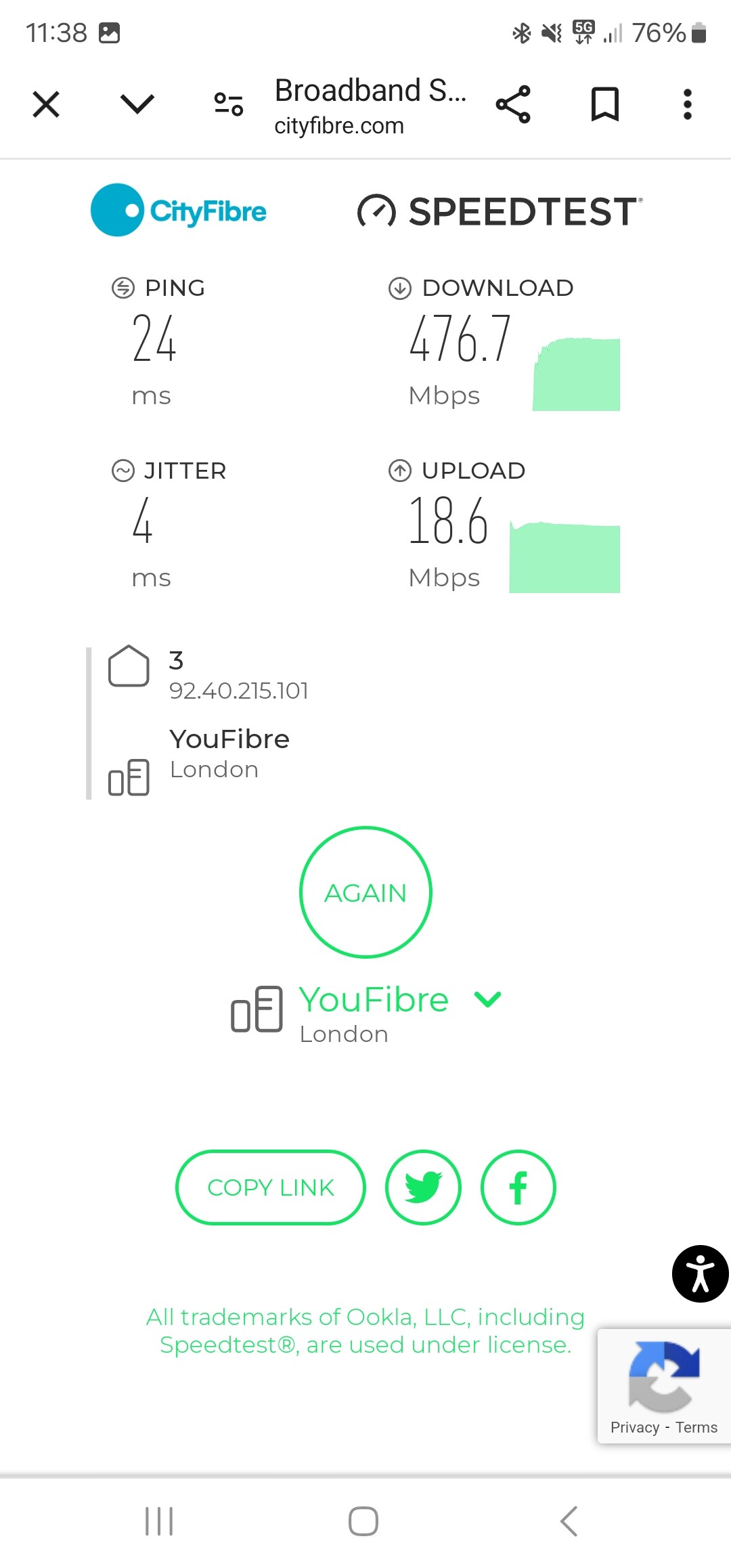Screen dimensions: 731x1568
Task: Run the speed test AGAIN
Action: click(x=365, y=892)
